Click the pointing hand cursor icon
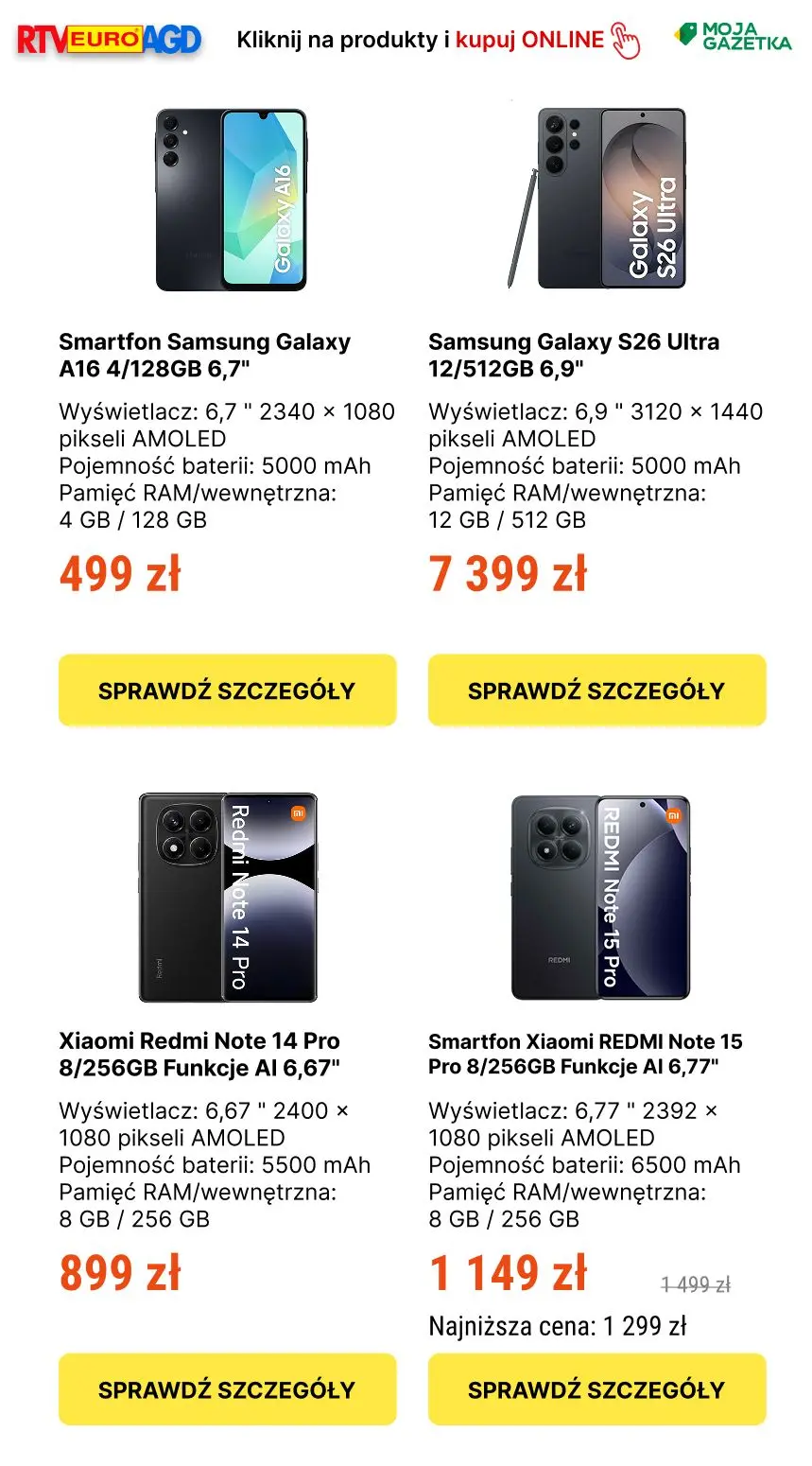812x1466 pixels. coord(626,40)
